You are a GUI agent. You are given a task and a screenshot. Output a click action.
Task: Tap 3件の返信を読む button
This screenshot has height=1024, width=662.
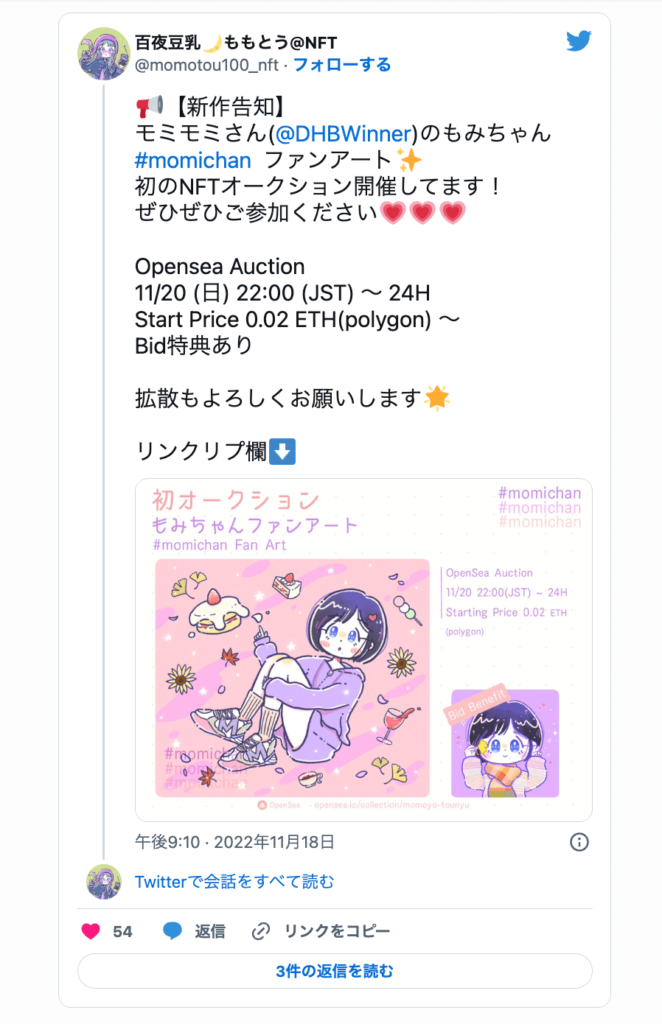[x=335, y=971]
